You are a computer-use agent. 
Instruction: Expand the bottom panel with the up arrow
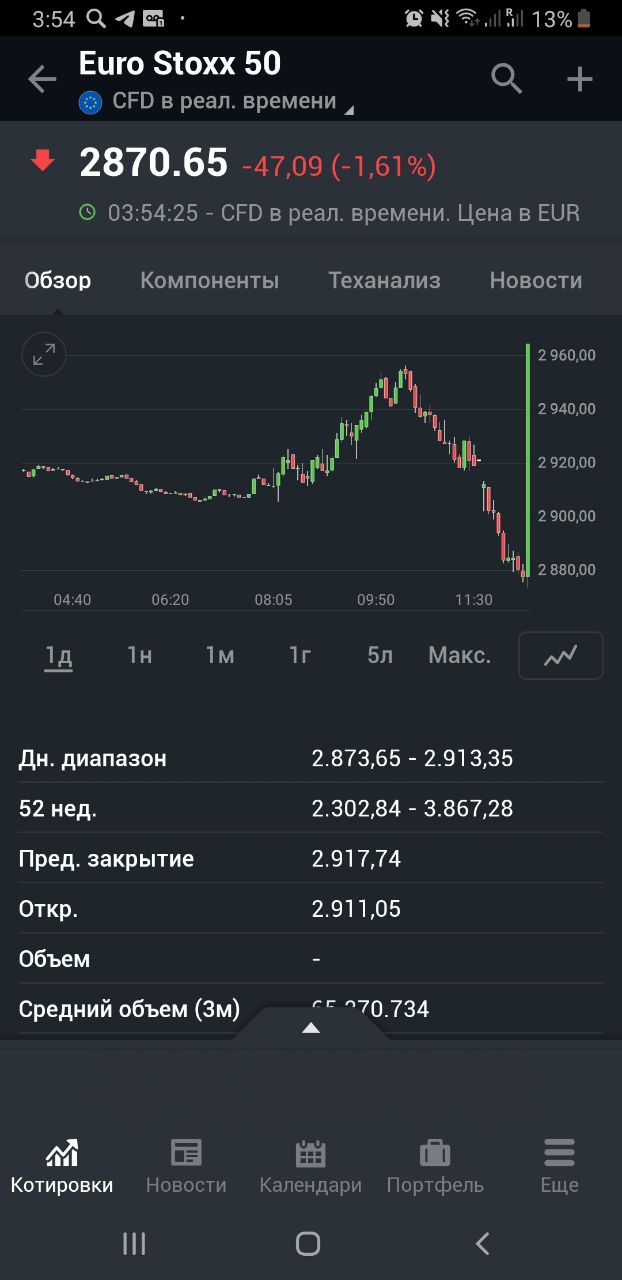pyautogui.click(x=311, y=1027)
